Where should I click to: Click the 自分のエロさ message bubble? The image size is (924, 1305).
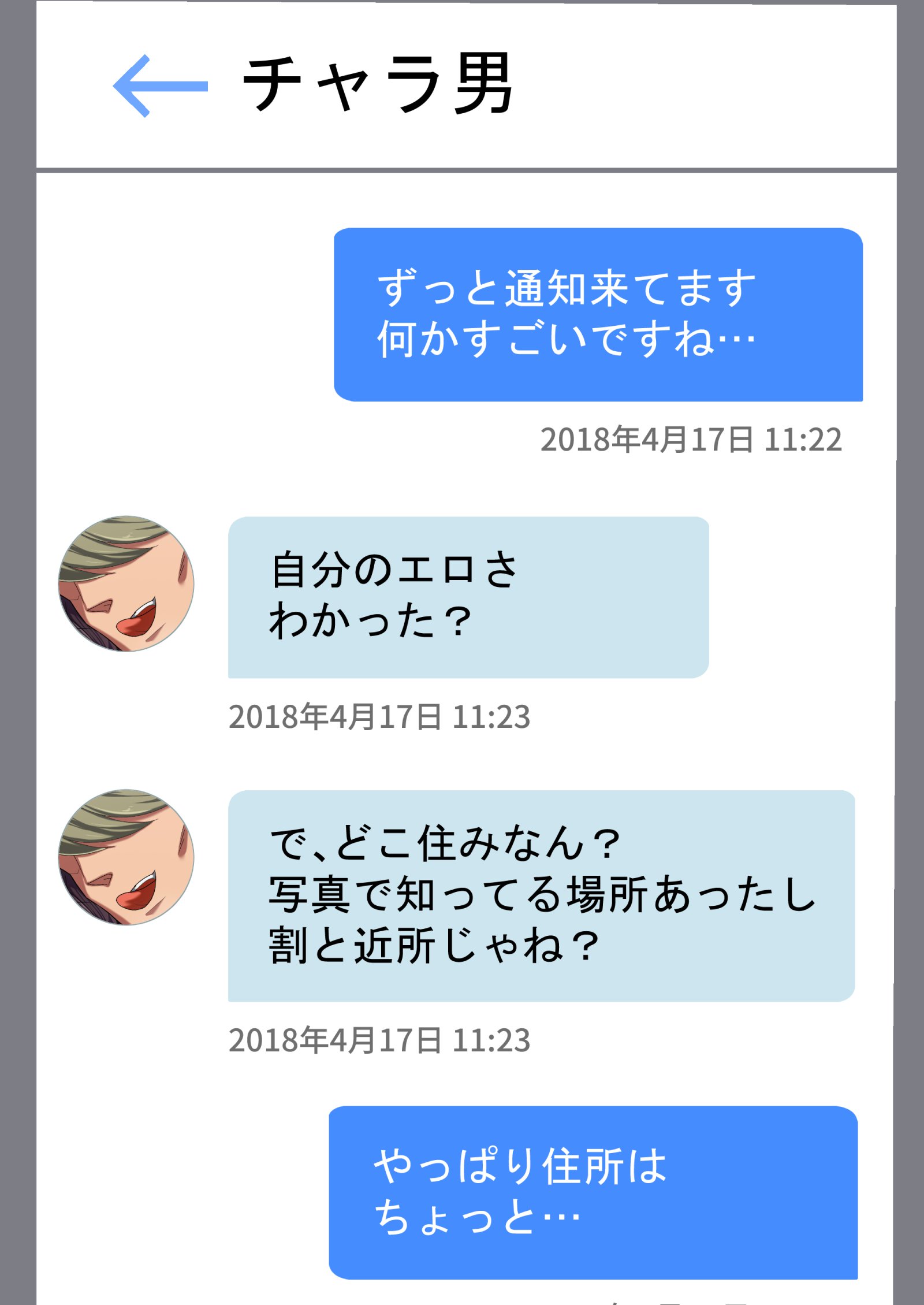(468, 598)
